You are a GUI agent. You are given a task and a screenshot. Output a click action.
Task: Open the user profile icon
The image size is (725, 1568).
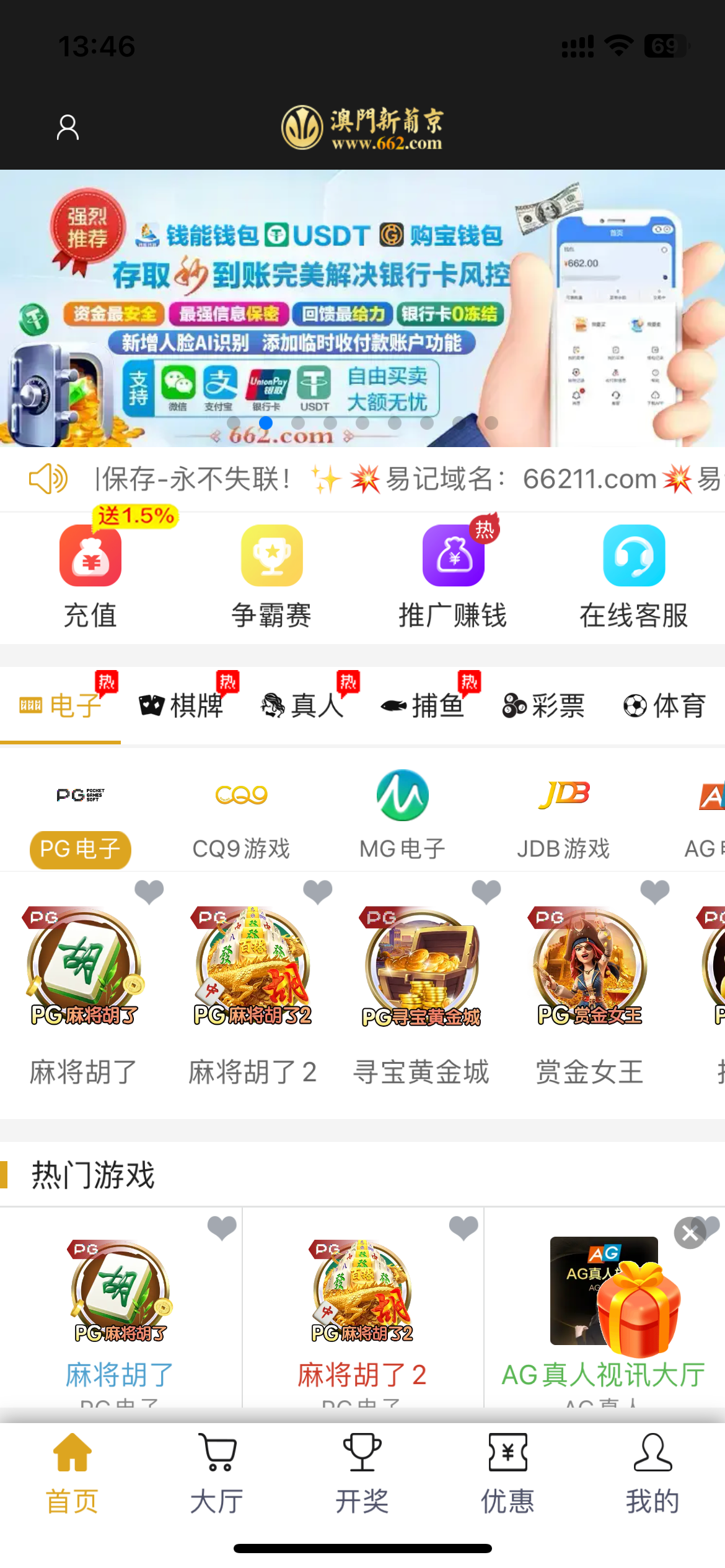68,128
